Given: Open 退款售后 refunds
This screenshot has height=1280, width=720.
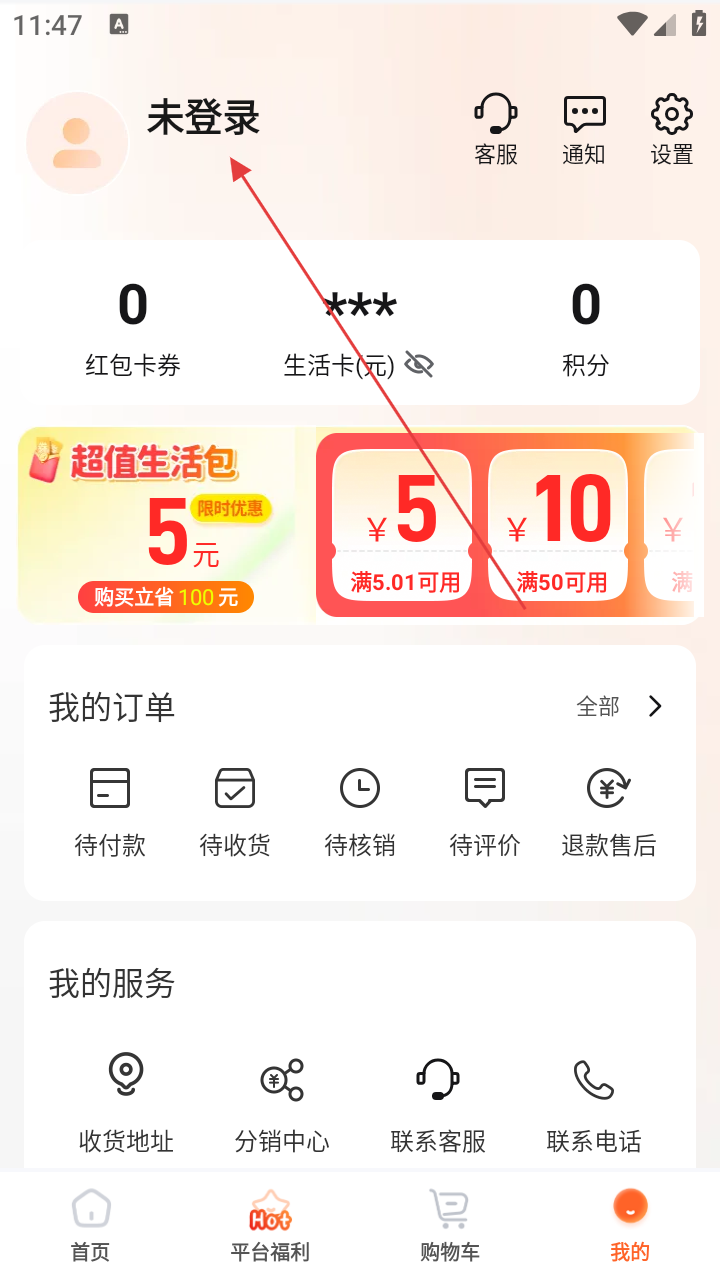Looking at the screenshot, I should (608, 811).
